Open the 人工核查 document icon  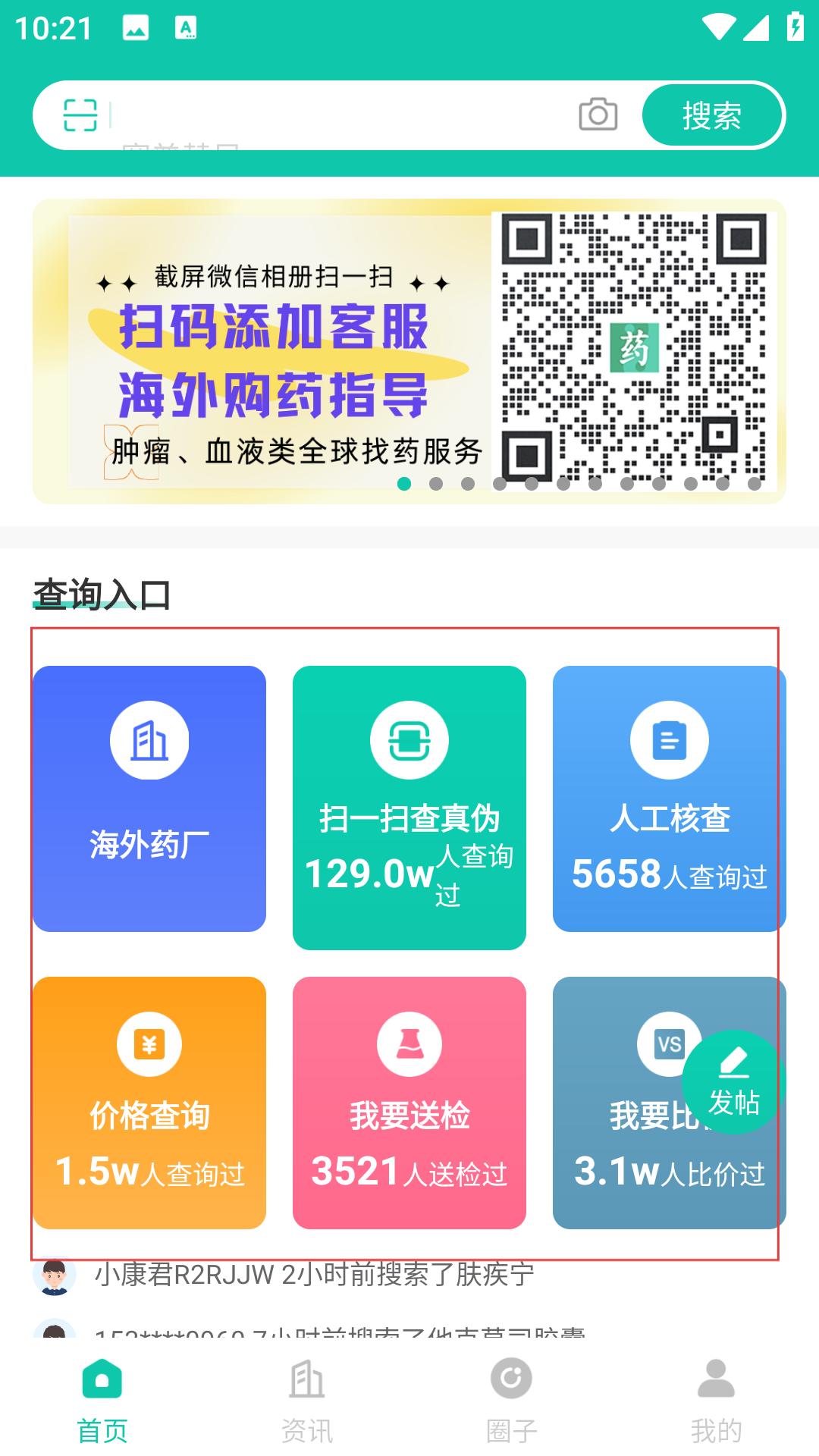(x=668, y=739)
